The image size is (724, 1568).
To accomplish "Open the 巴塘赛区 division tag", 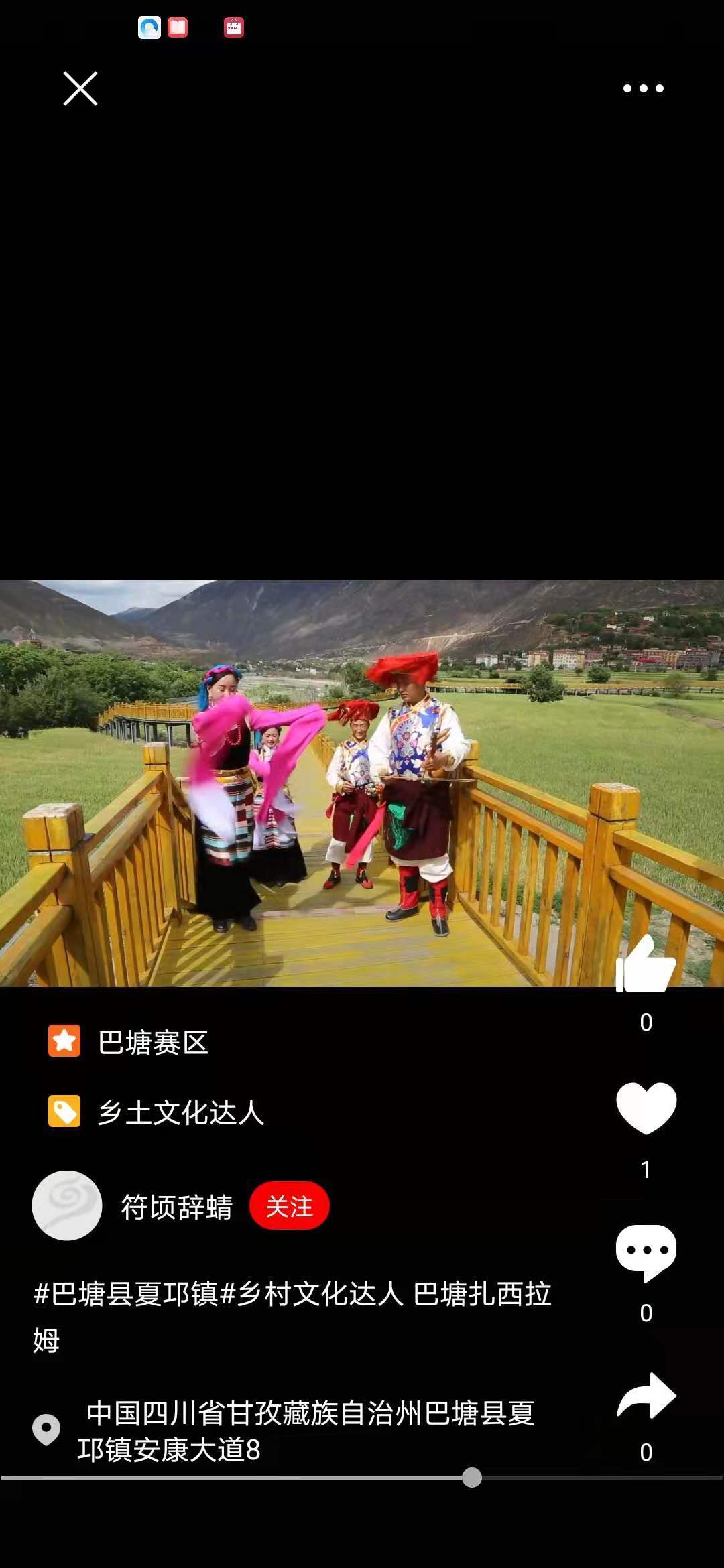I will pyautogui.click(x=153, y=1043).
